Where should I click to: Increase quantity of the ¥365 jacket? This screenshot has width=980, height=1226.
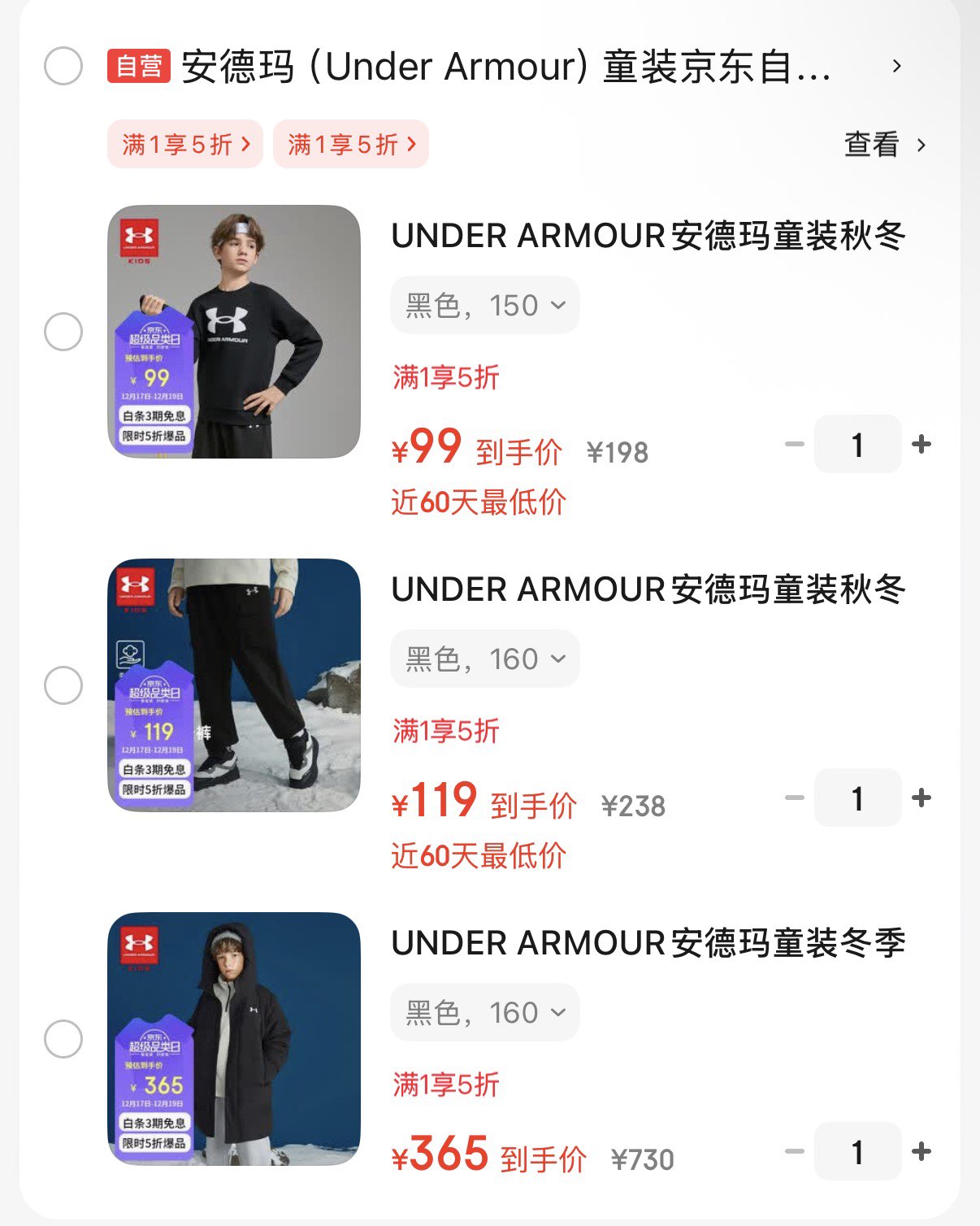921,1151
